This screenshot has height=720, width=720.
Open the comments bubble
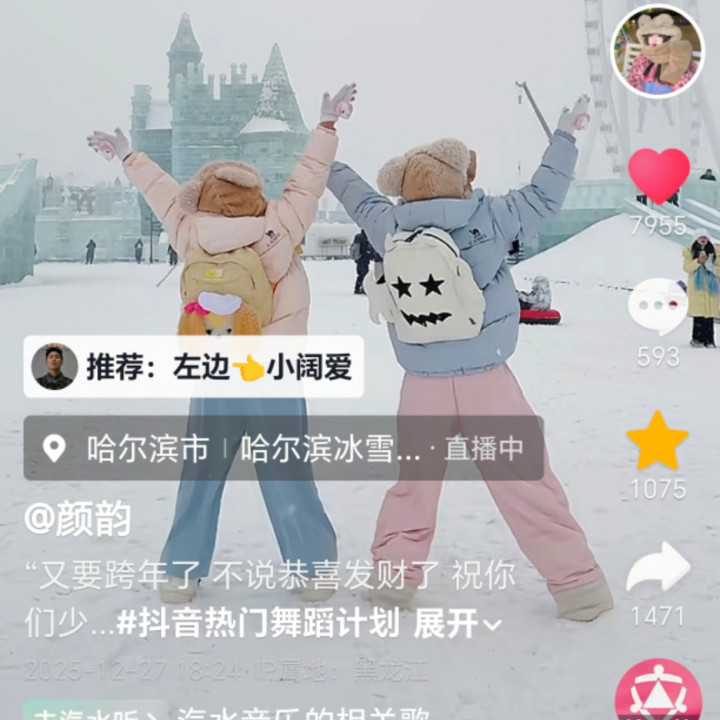(x=658, y=307)
